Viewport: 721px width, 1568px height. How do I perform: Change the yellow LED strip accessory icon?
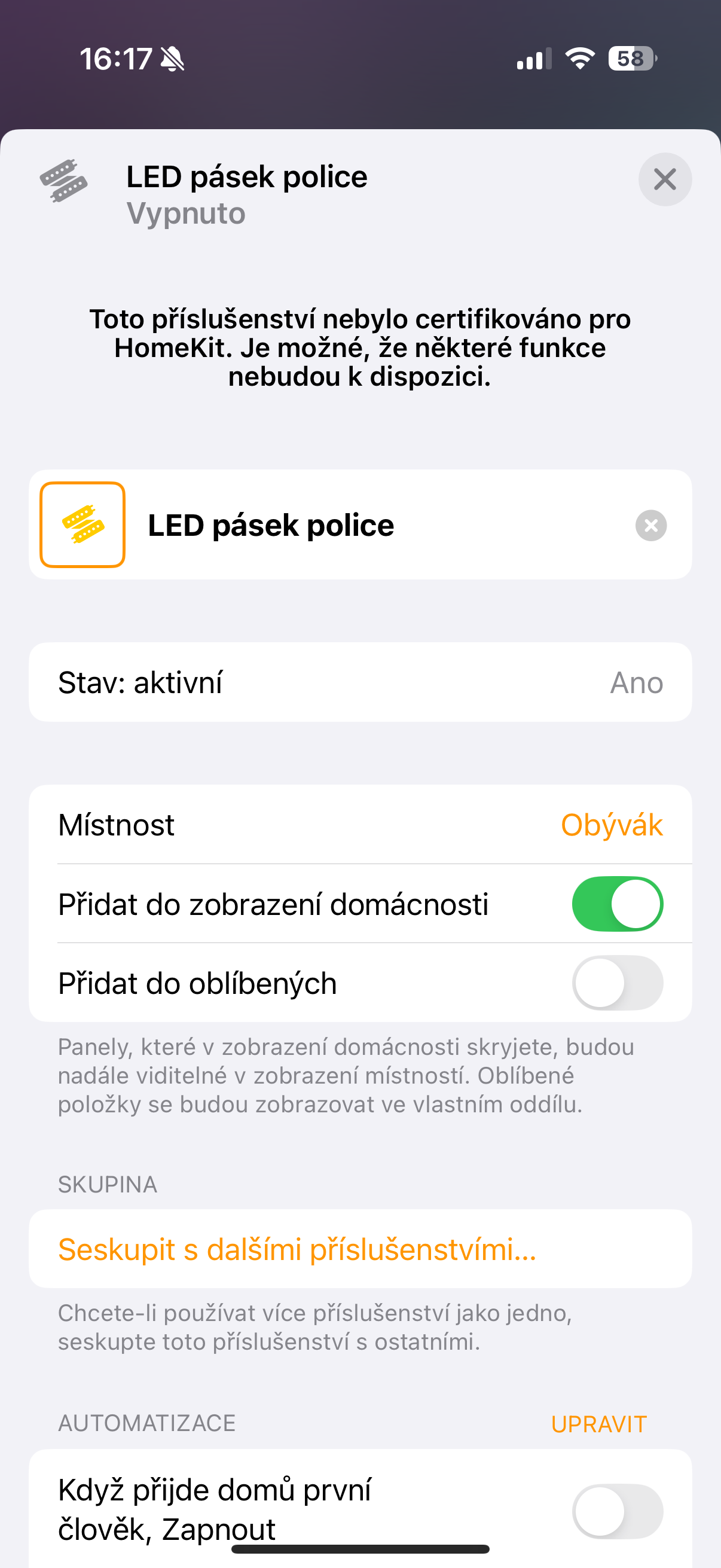coord(83,524)
